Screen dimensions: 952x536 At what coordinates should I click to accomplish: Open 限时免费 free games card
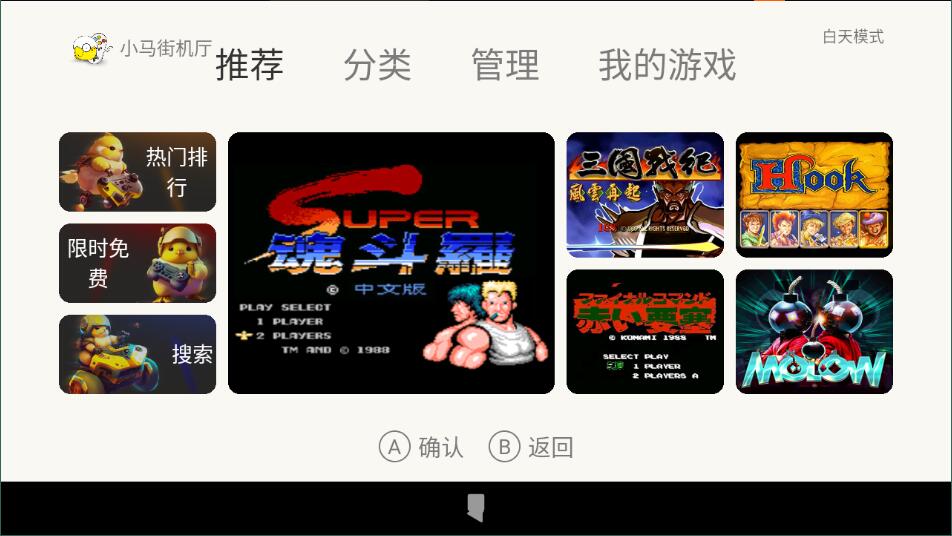[137, 263]
